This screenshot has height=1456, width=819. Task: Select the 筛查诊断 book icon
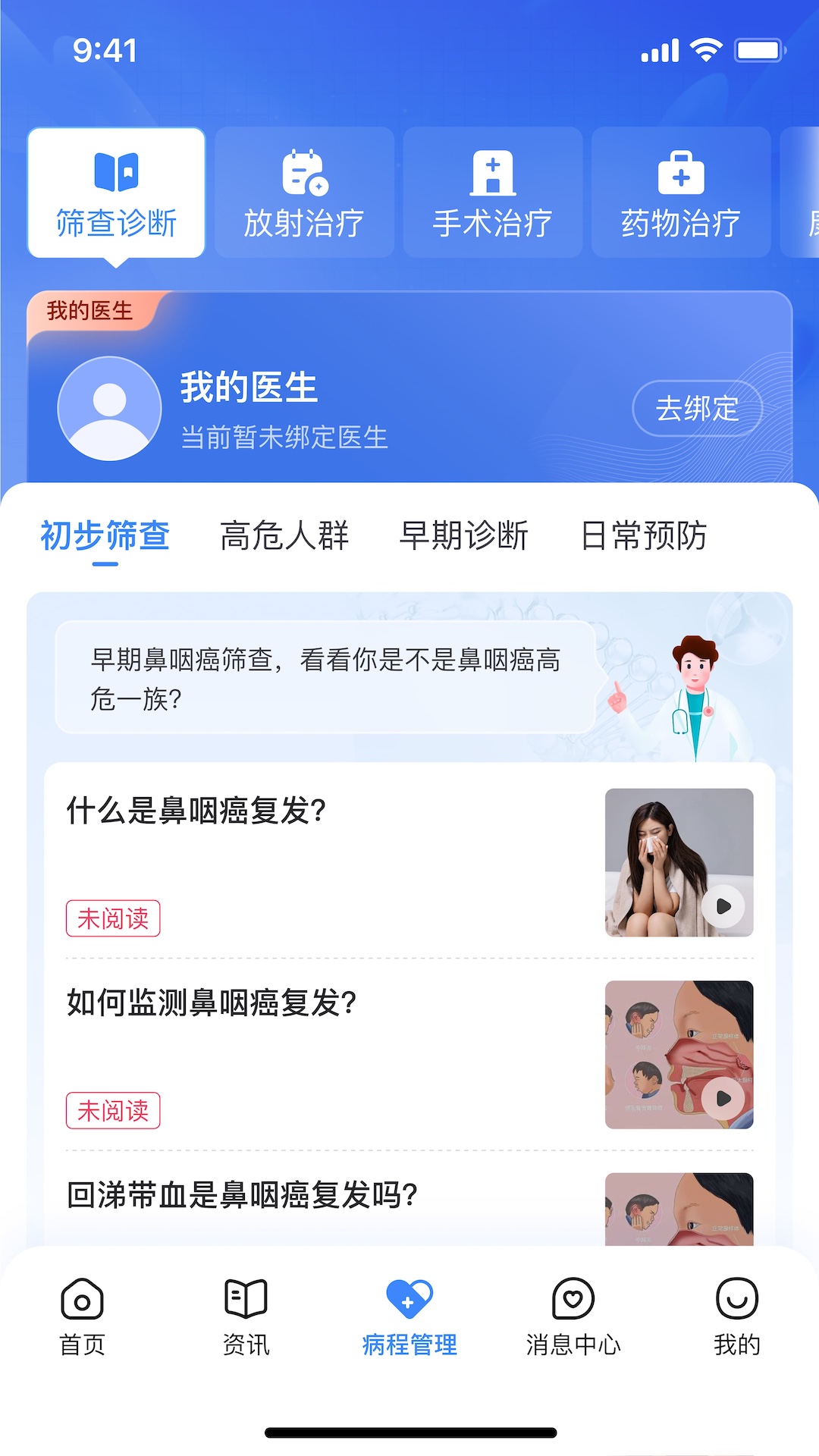114,173
